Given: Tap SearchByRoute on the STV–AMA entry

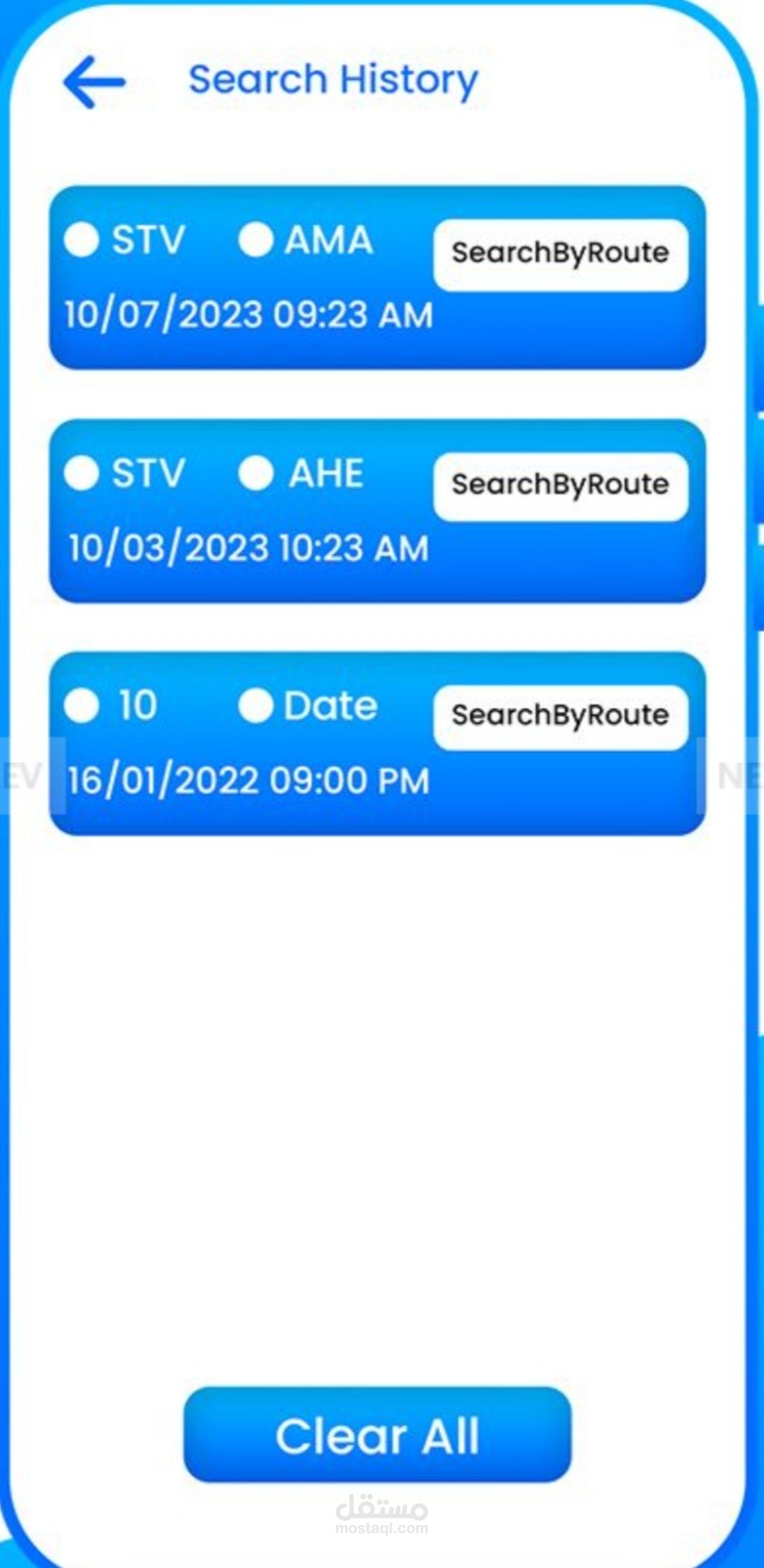Looking at the screenshot, I should tap(560, 254).
